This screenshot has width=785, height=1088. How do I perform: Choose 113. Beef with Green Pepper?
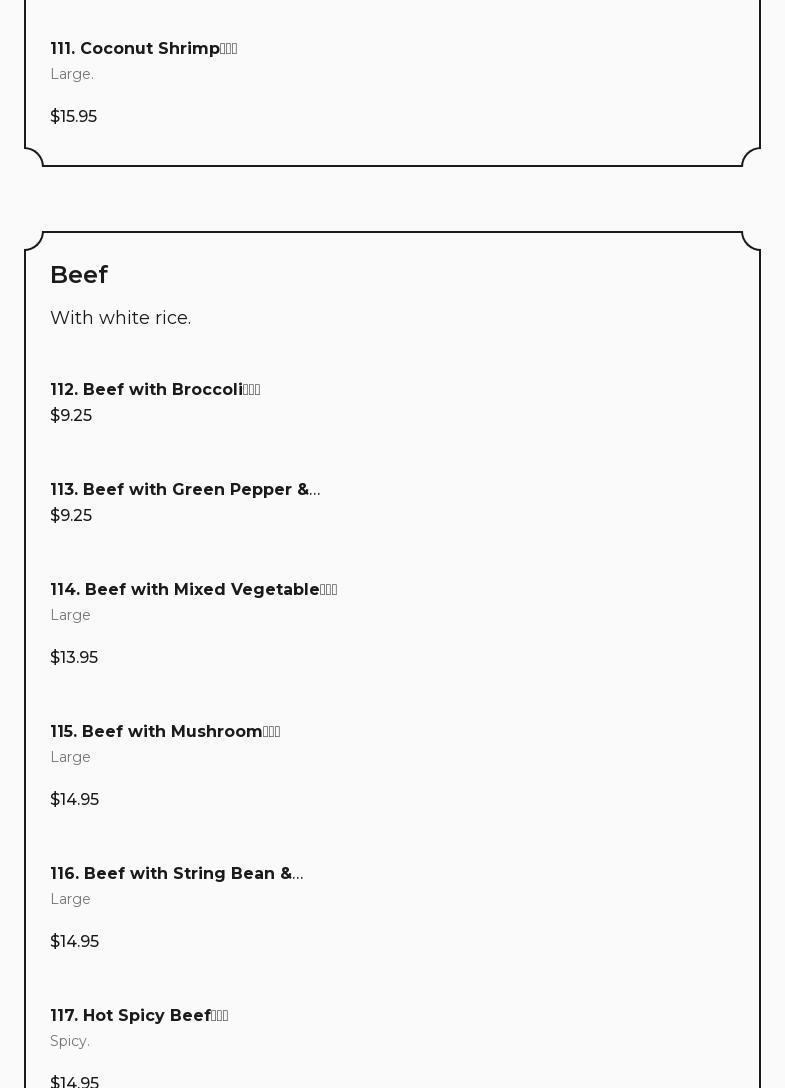point(185,490)
